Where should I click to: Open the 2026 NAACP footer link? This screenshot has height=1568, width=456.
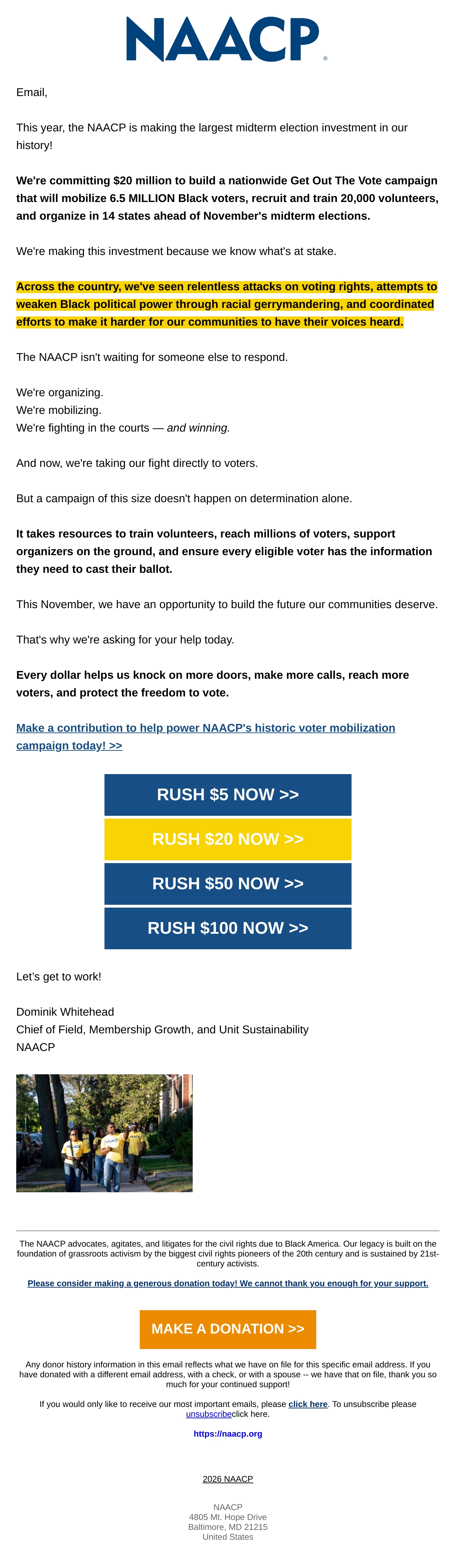pos(228,1479)
